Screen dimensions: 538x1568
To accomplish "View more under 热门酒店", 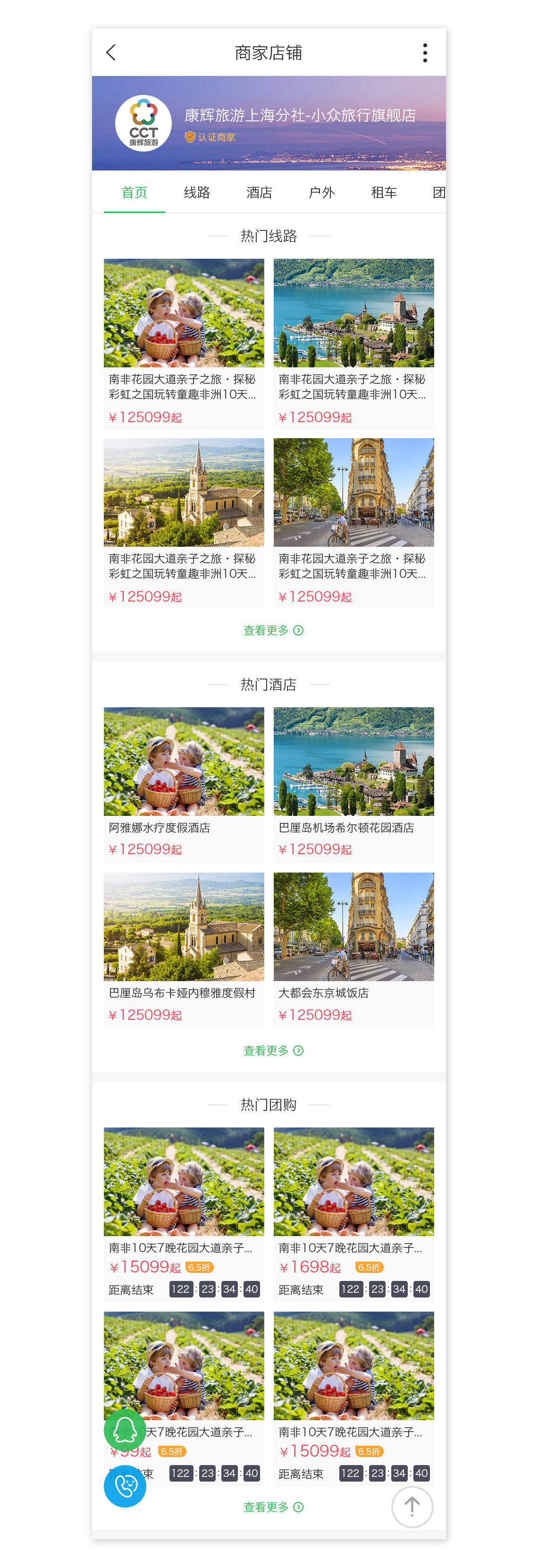I will tap(273, 1050).
